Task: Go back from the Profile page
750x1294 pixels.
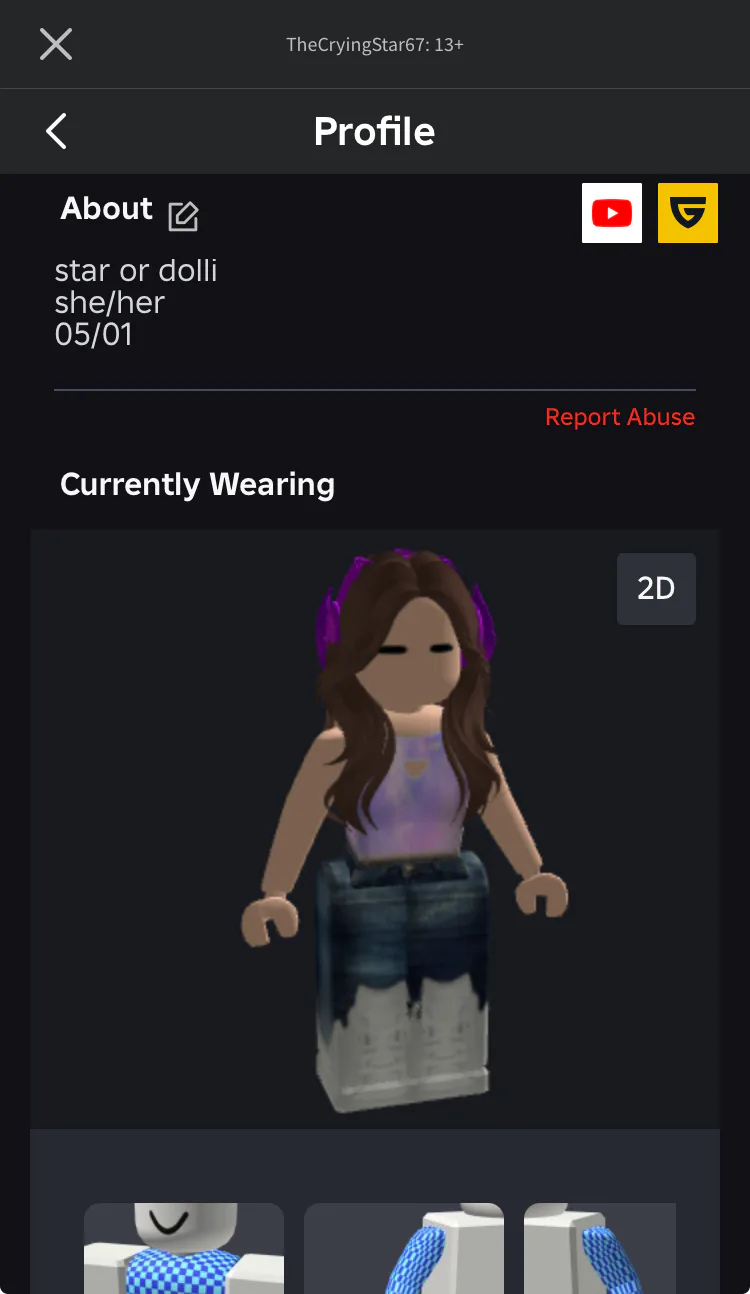Action: point(57,131)
